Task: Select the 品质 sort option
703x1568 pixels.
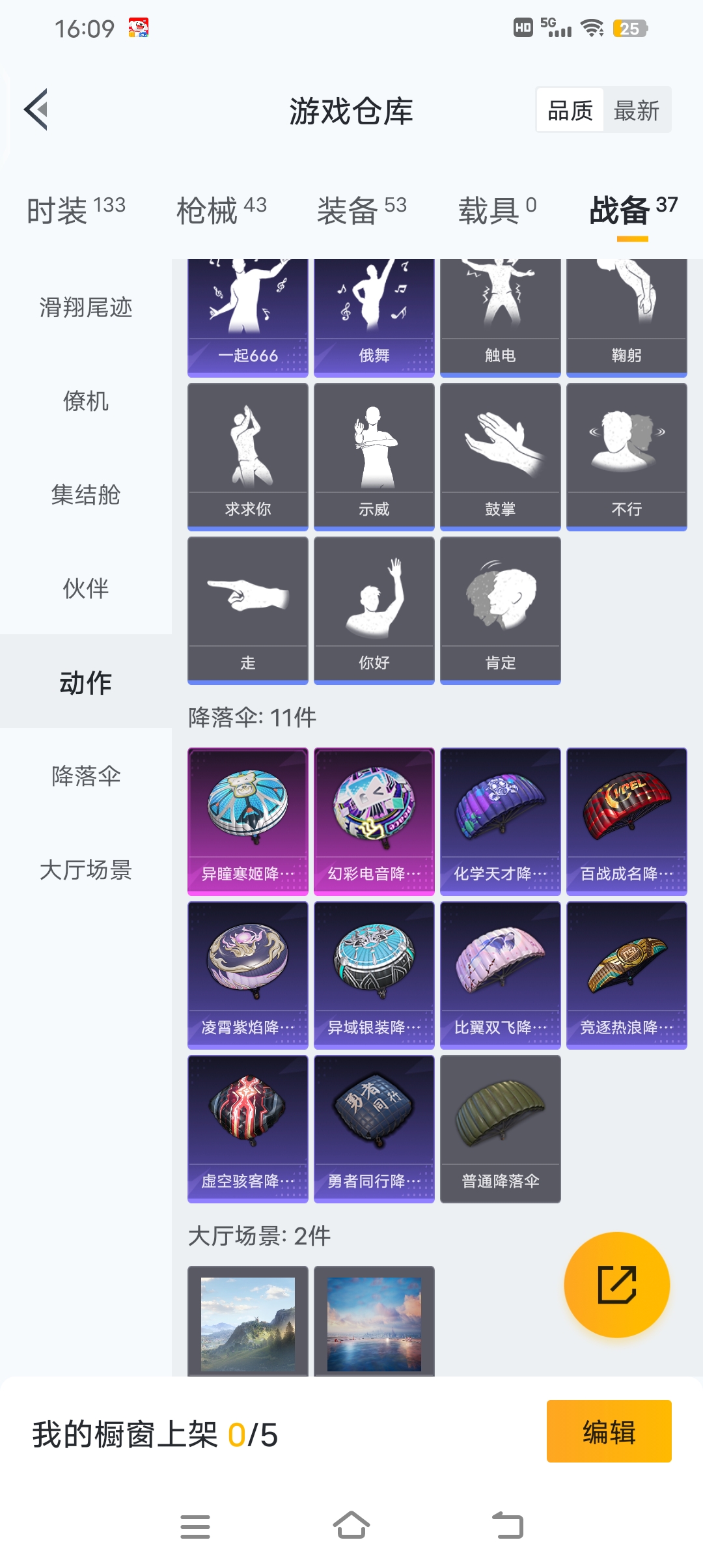Action: pos(570,111)
